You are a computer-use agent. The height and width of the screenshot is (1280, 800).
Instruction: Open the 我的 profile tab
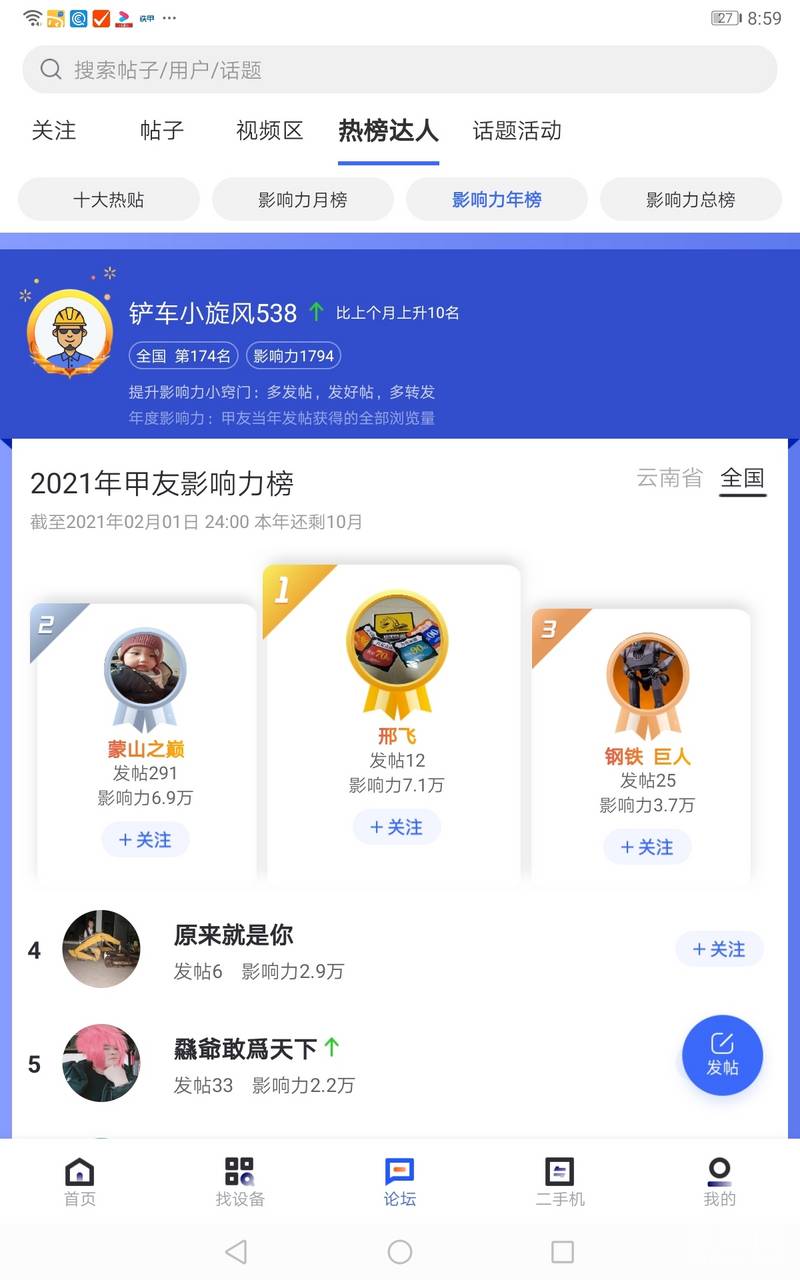(719, 1182)
